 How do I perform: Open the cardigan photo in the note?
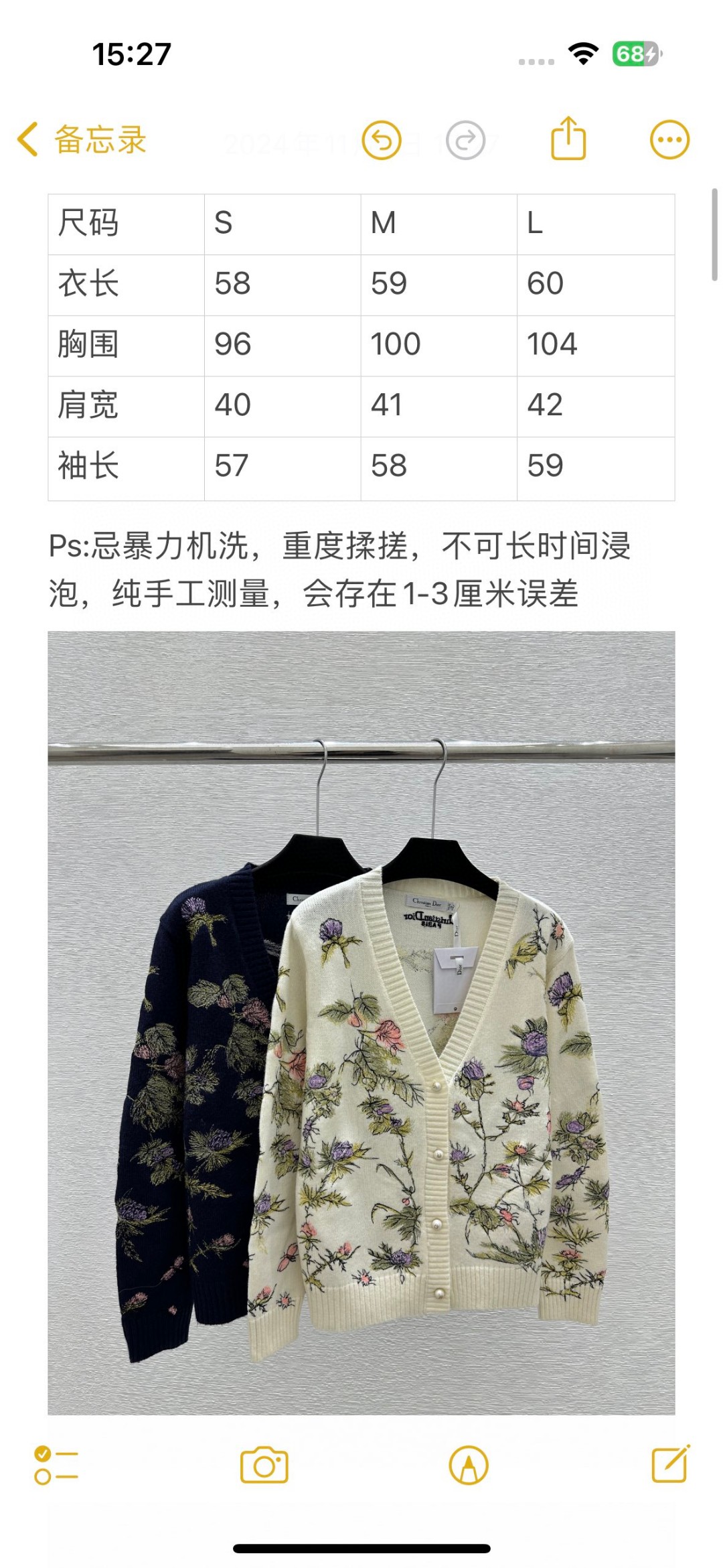[x=361, y=1023]
